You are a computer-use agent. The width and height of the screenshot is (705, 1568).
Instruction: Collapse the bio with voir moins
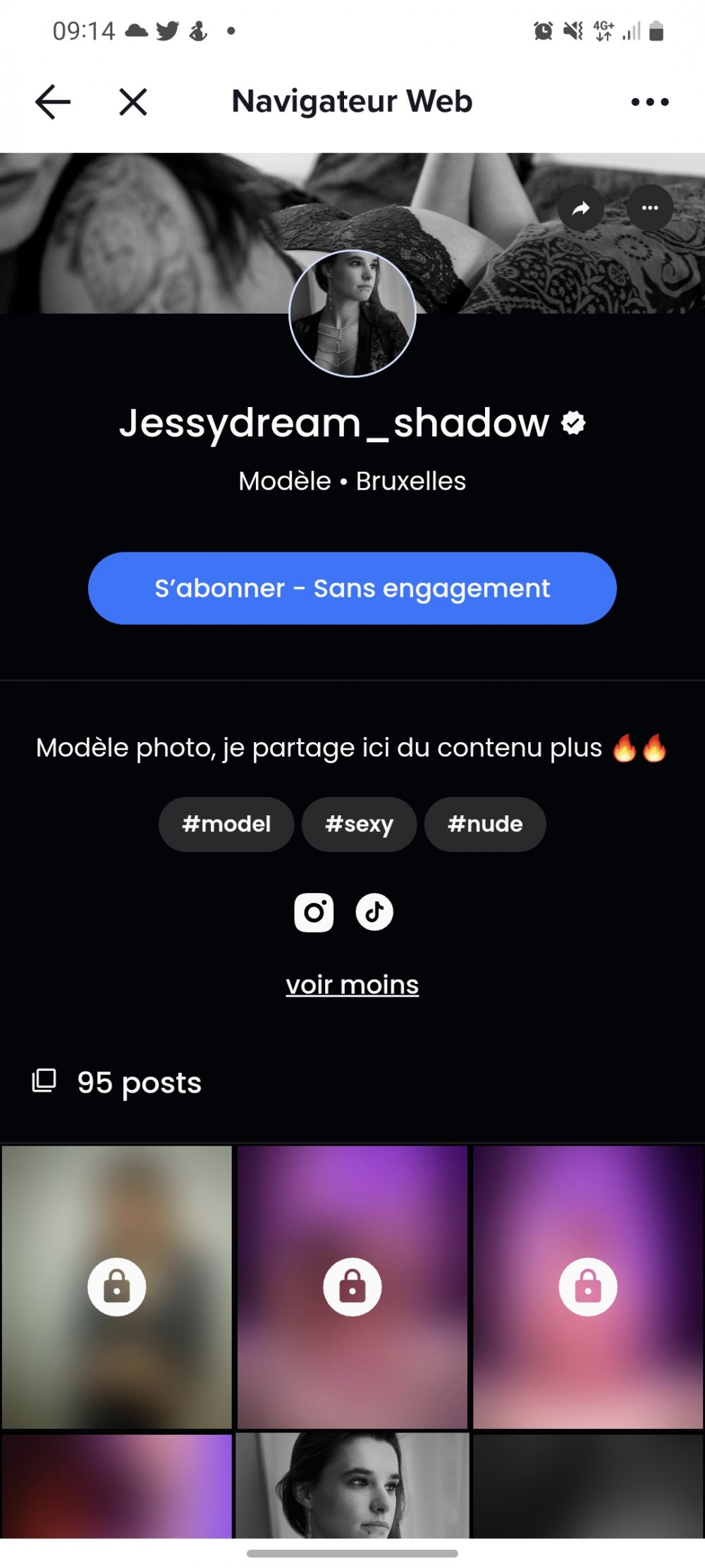(352, 985)
